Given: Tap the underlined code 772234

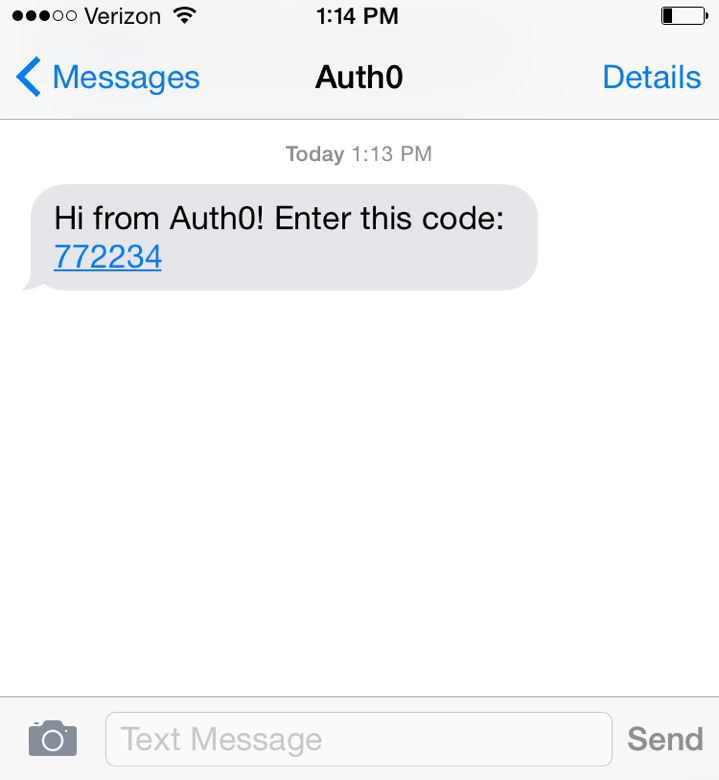Looking at the screenshot, I should pyautogui.click(x=108, y=257).
